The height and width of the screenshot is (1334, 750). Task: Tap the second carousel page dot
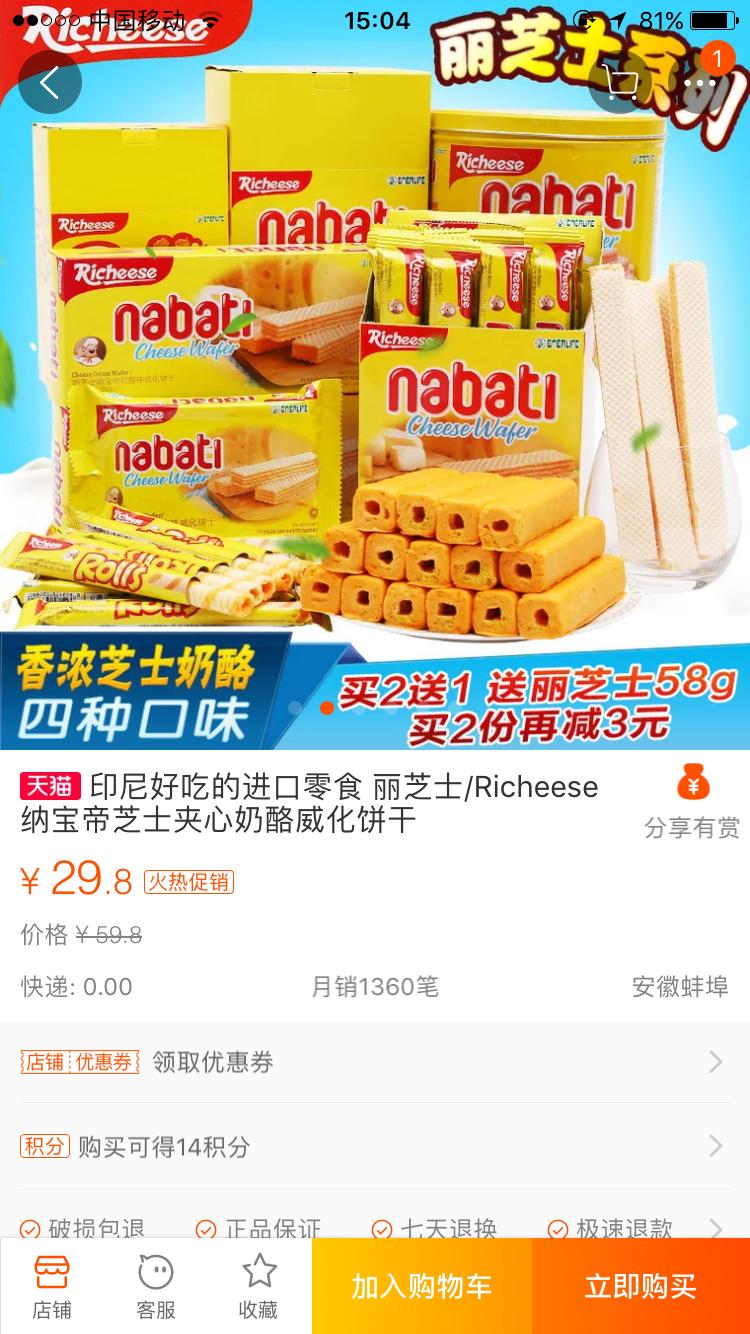click(x=327, y=709)
